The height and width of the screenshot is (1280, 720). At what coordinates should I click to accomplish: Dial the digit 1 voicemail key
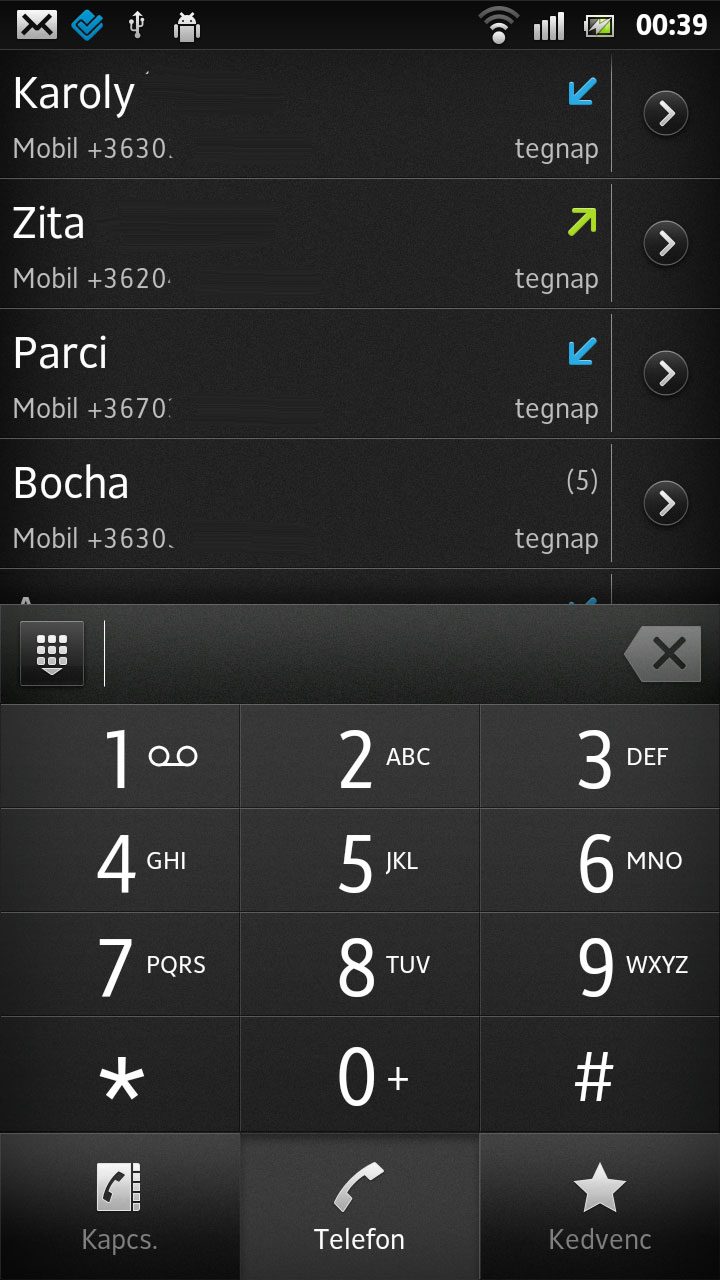point(120,757)
